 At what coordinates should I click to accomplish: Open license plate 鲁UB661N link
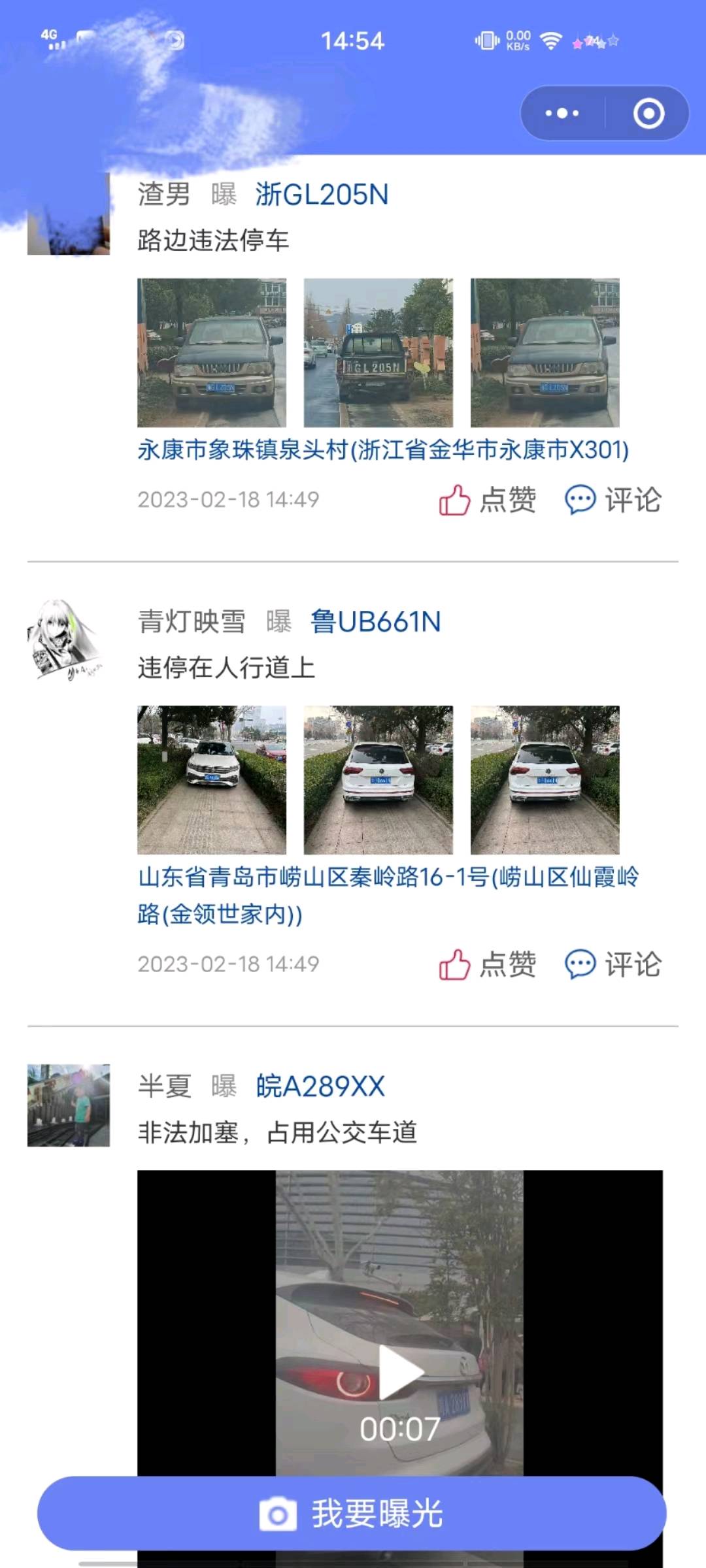click(376, 622)
